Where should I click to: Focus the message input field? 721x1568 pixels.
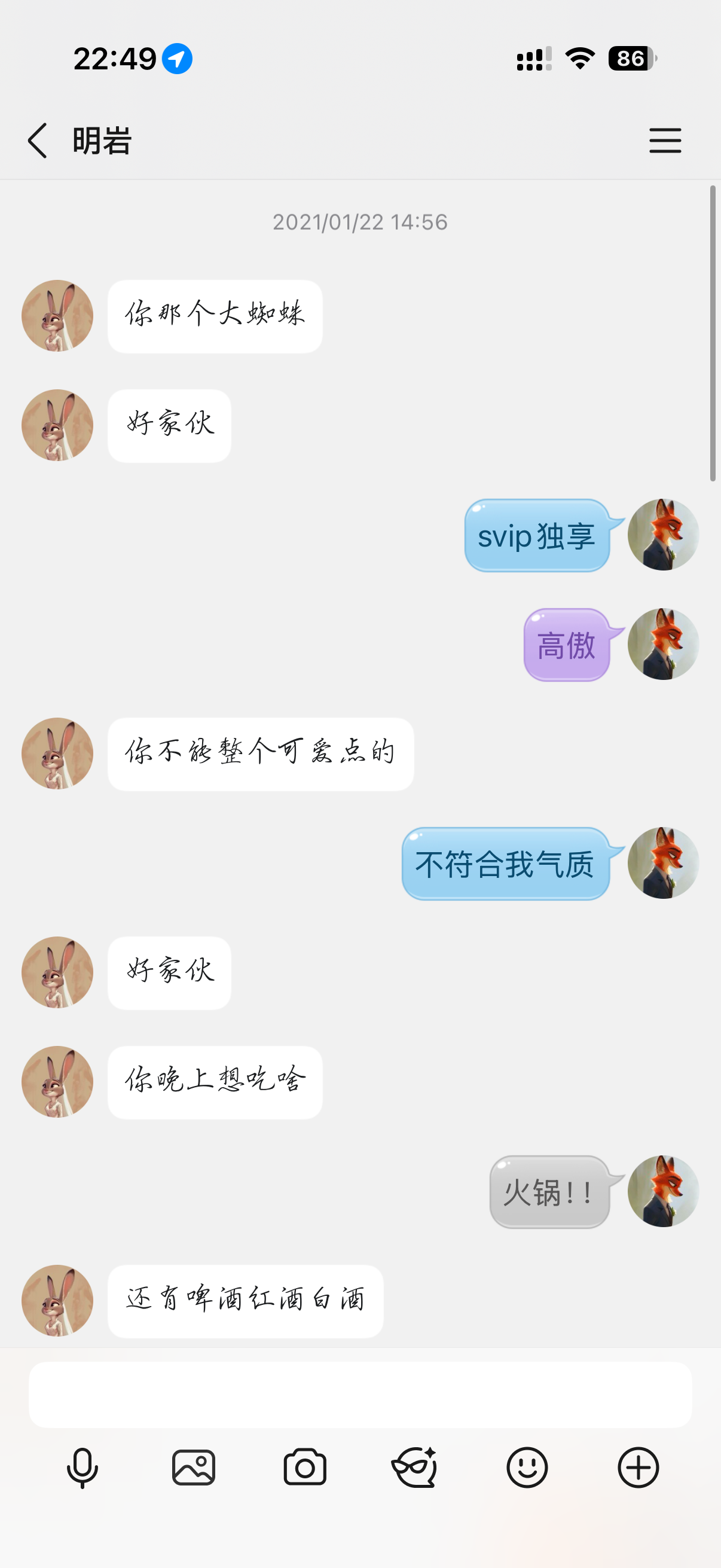point(360,1394)
